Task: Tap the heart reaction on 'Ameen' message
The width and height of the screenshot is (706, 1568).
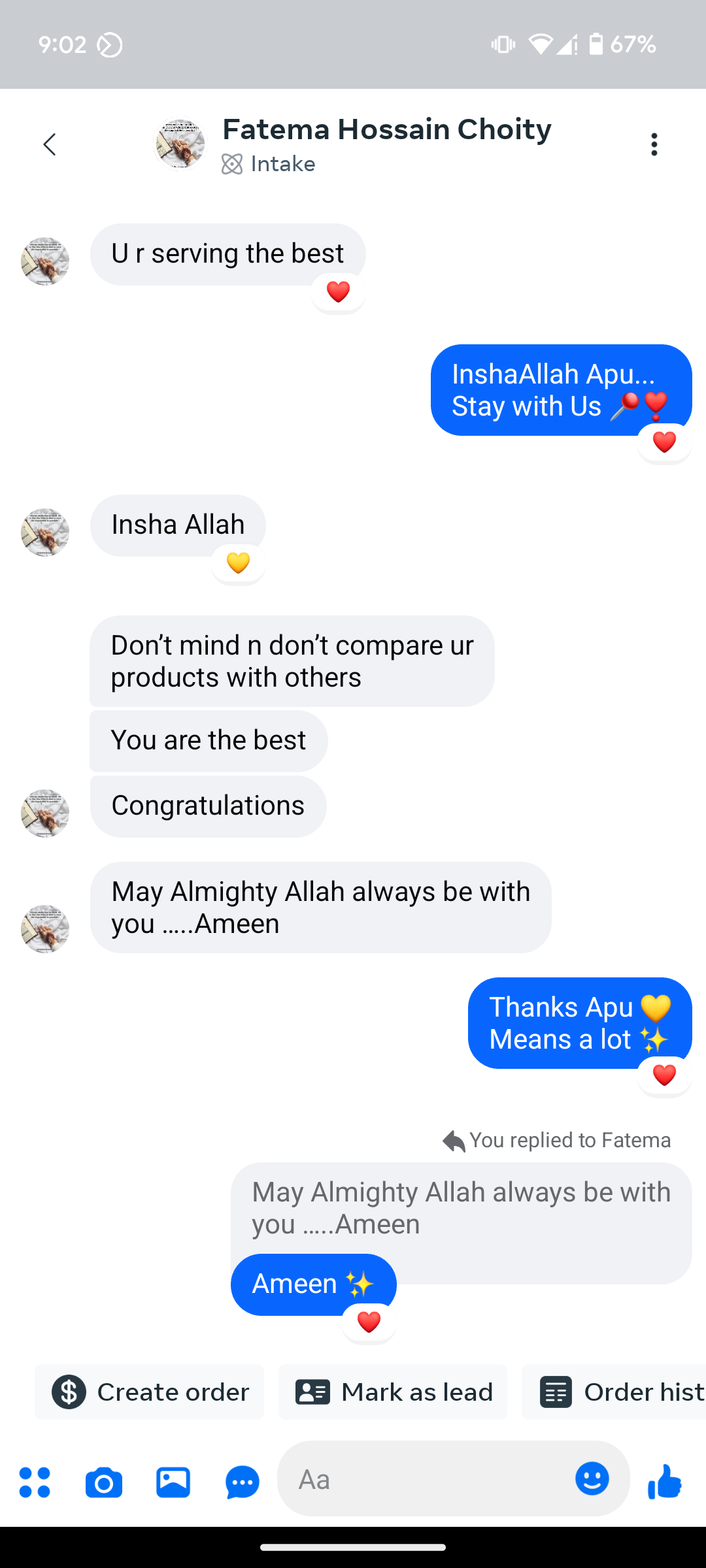Action: [x=369, y=1322]
